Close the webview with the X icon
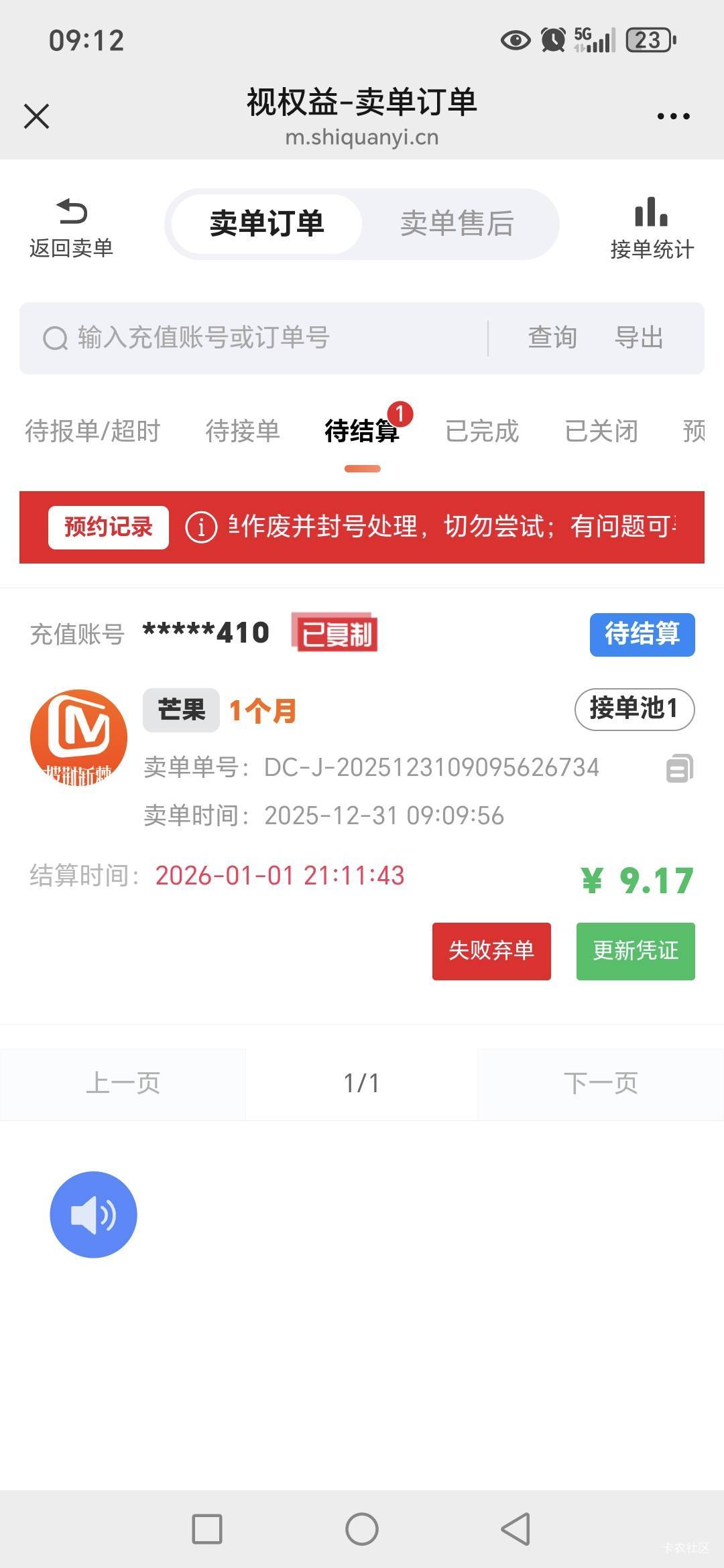 [x=36, y=116]
